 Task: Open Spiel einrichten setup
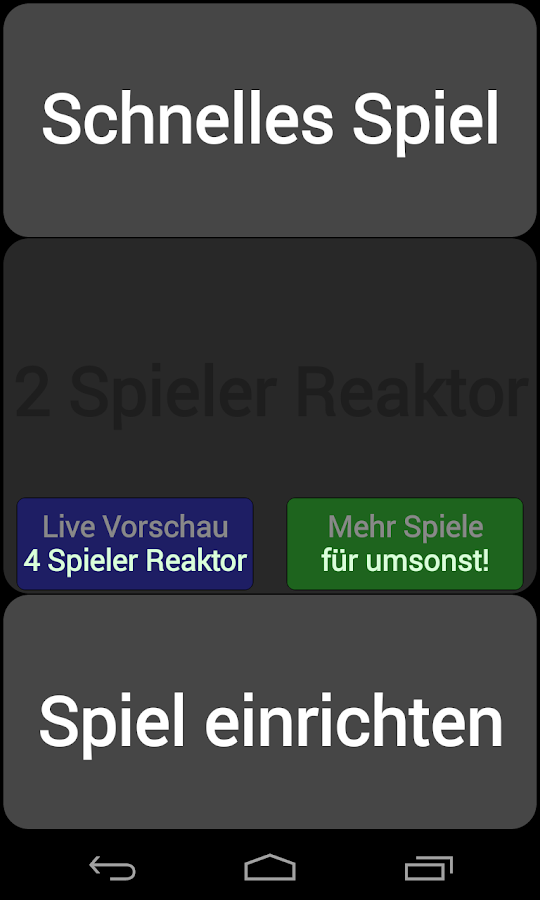pos(270,712)
